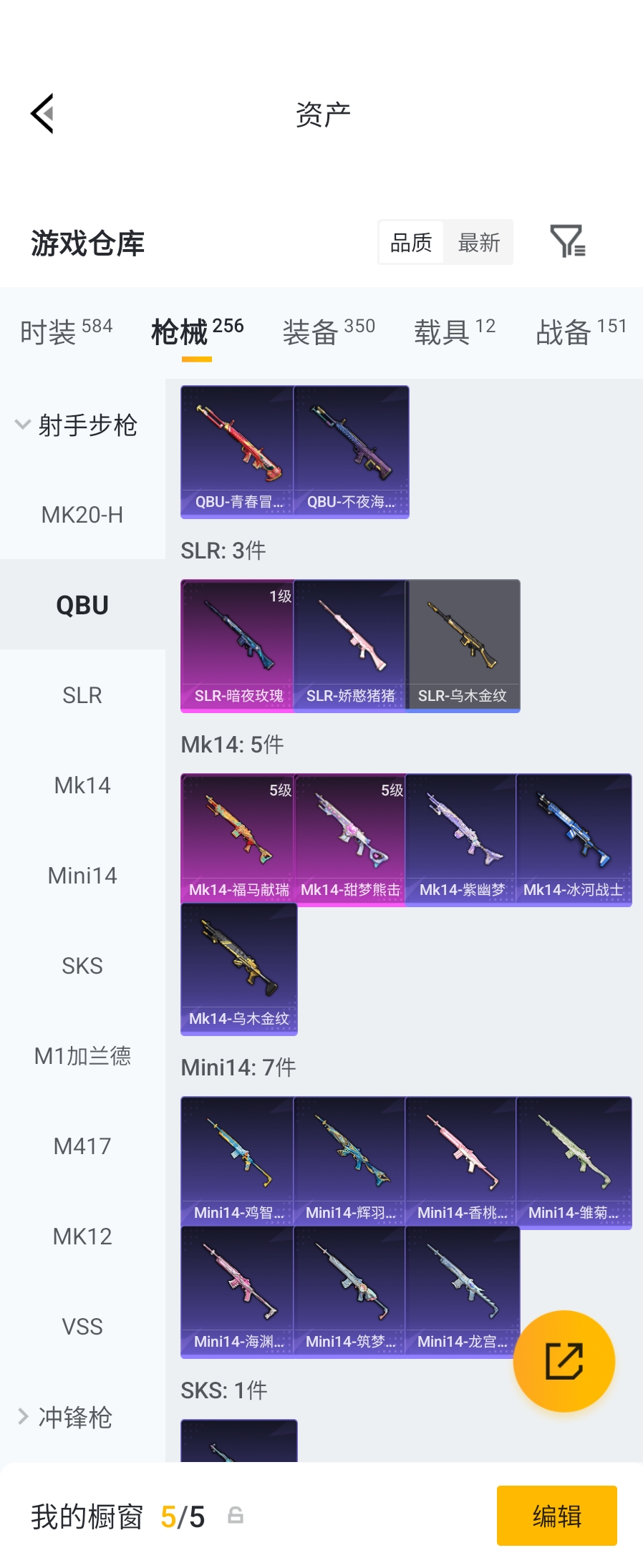This screenshot has width=643, height=1568.
Task: Select M1加兰德 in the sidebar
Action: [82, 1056]
